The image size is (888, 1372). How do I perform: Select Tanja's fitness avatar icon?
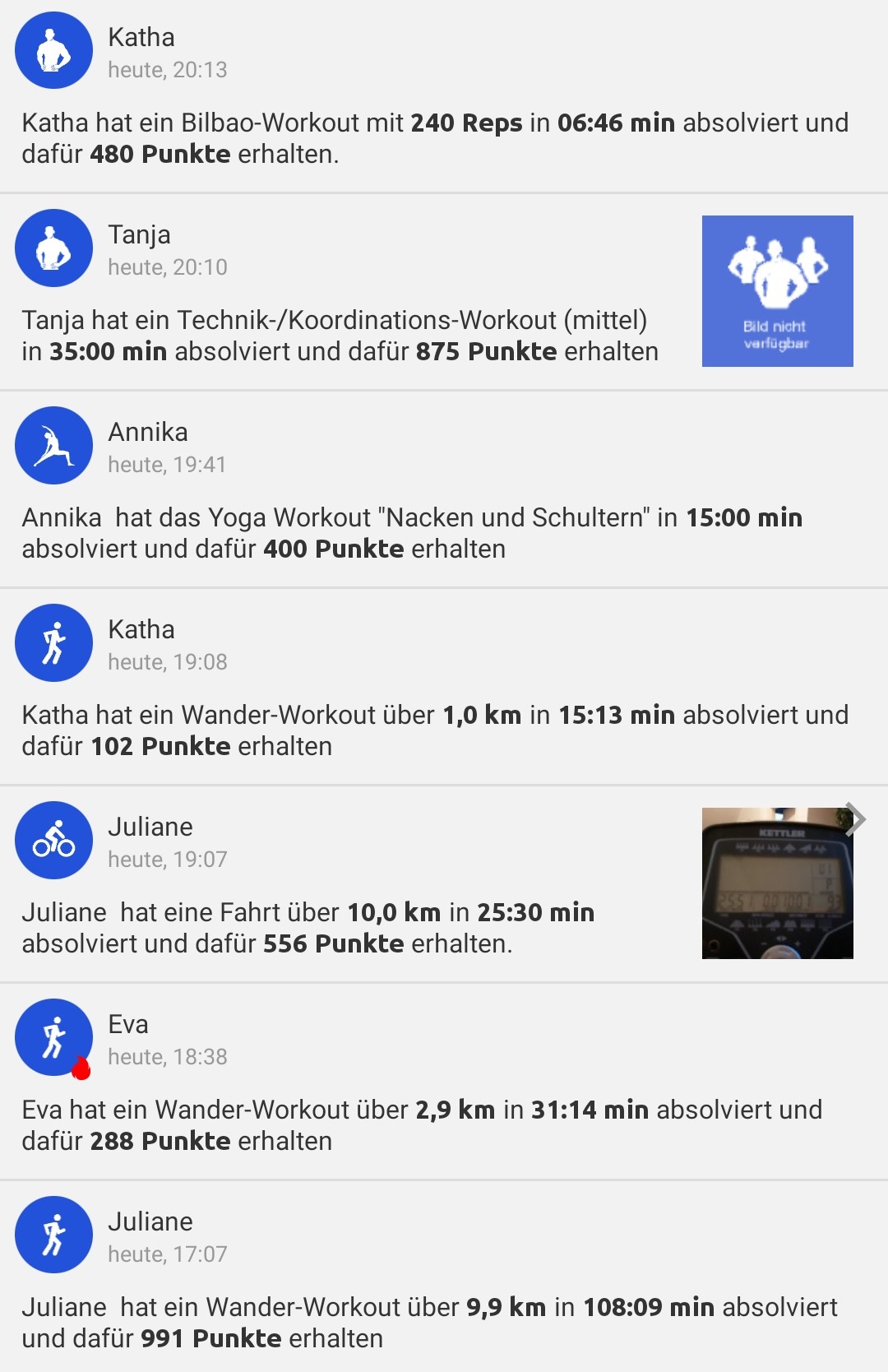point(53,248)
